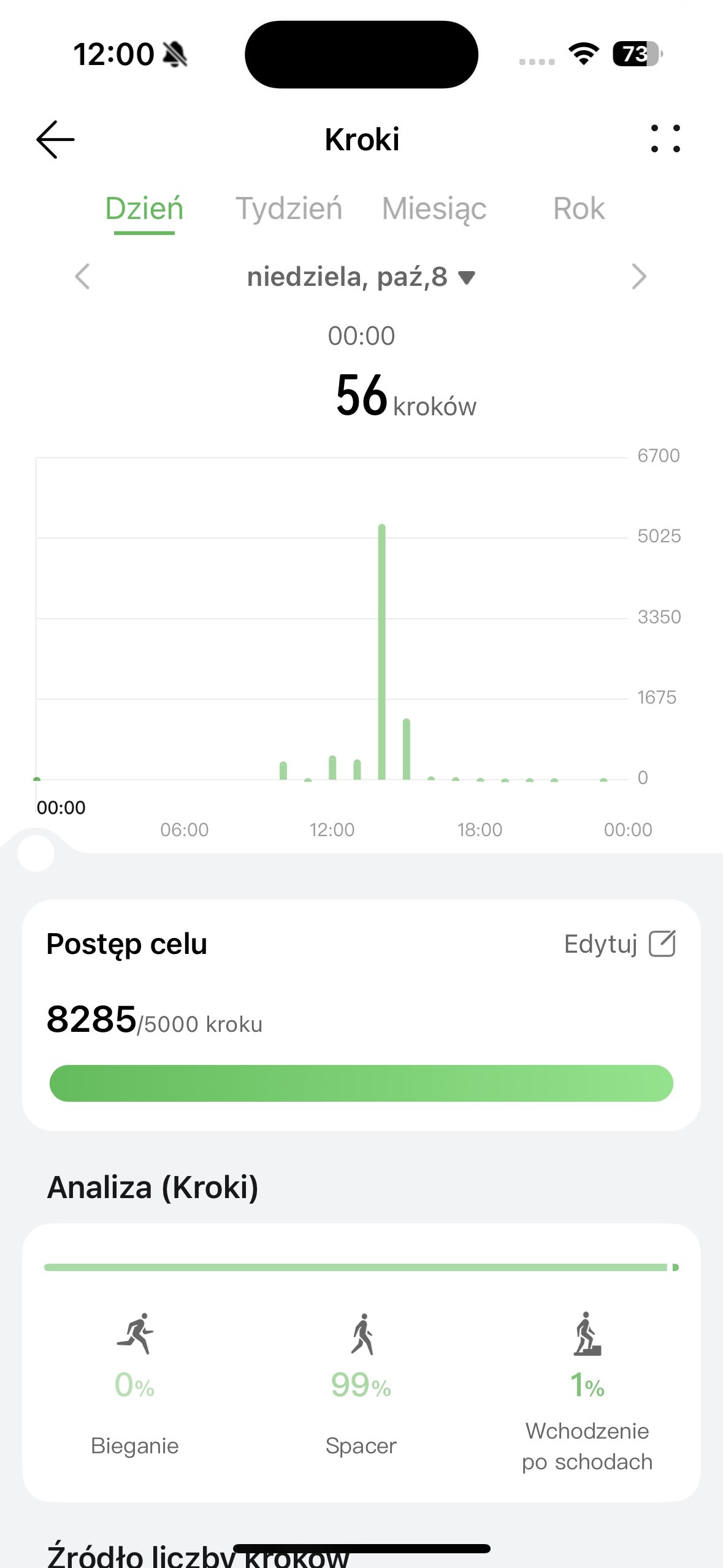Viewport: 723px width, 1568px height.
Task: Switch to the Tydzień tab
Action: pos(289,209)
